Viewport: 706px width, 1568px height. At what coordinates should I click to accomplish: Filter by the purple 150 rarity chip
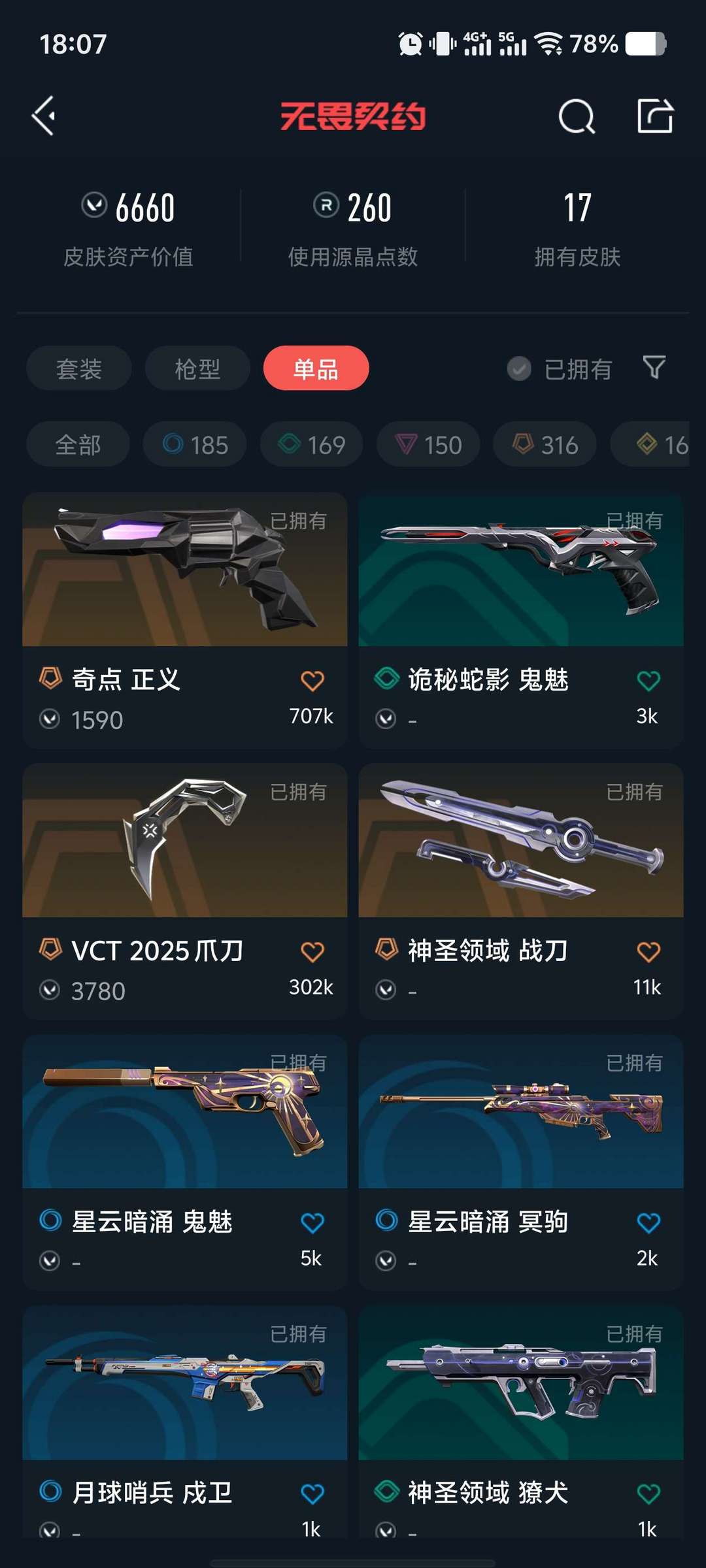click(428, 444)
